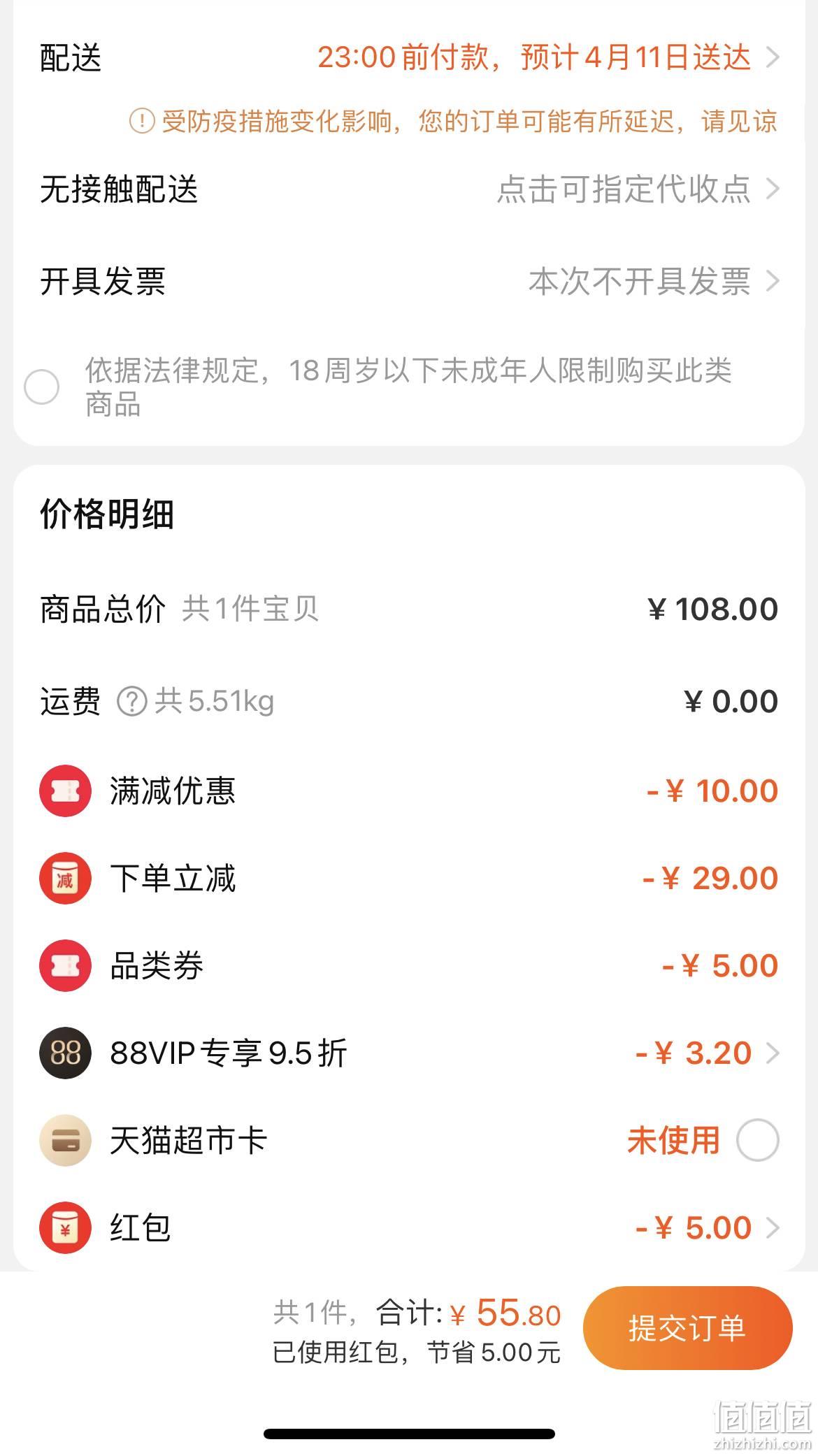The image size is (818, 1456).
Task: Open the 红包 red packet row
Action: click(x=409, y=1227)
